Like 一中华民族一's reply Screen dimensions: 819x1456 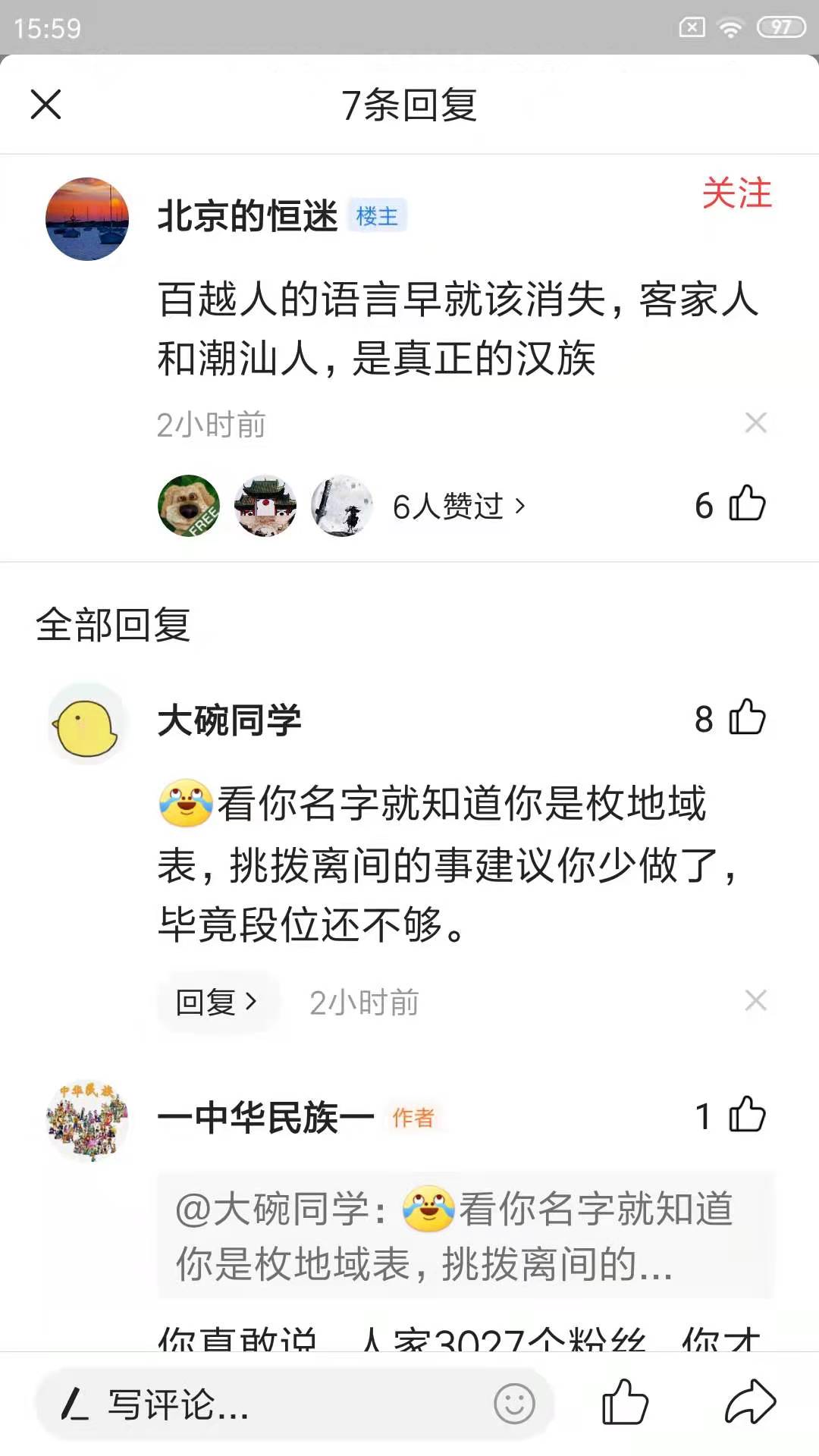[x=746, y=1116]
